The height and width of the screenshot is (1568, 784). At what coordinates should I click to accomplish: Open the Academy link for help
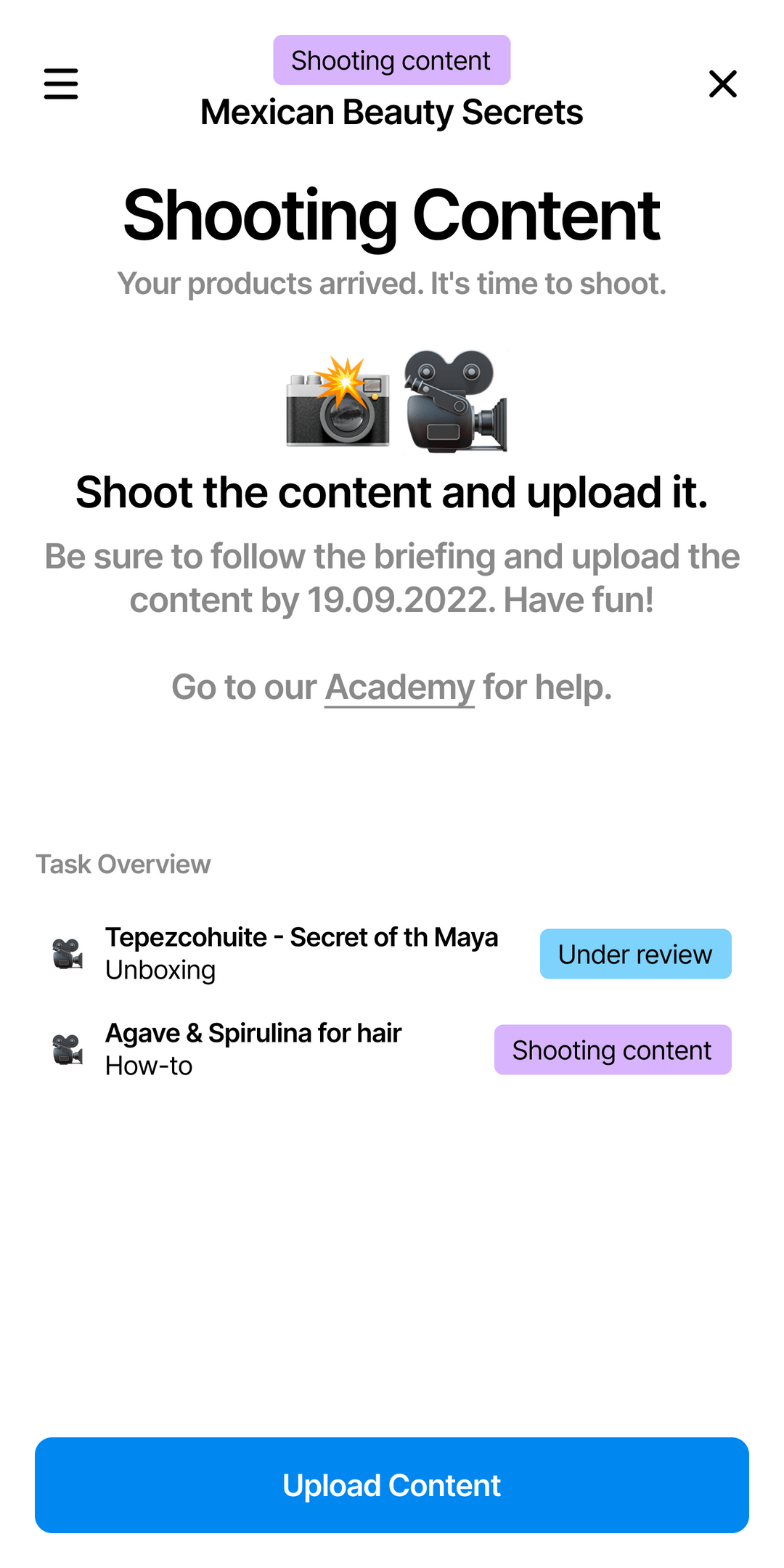(399, 687)
